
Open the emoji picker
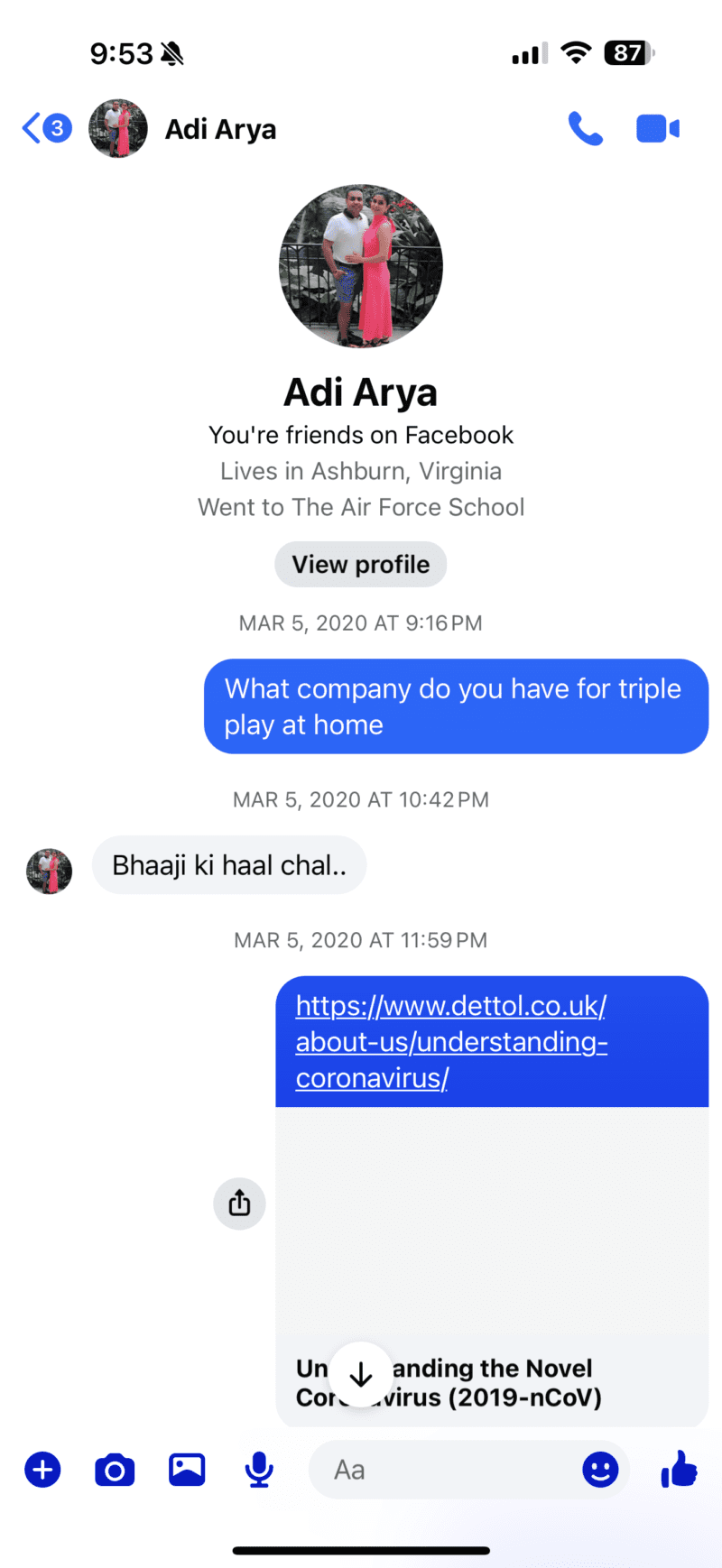600,1470
